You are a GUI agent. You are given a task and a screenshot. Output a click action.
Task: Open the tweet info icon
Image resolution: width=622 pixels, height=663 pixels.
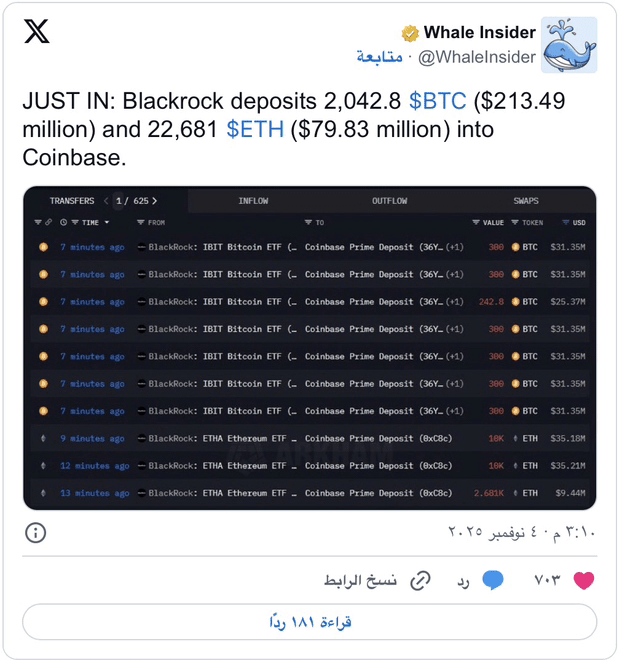pyautogui.click(x=36, y=533)
